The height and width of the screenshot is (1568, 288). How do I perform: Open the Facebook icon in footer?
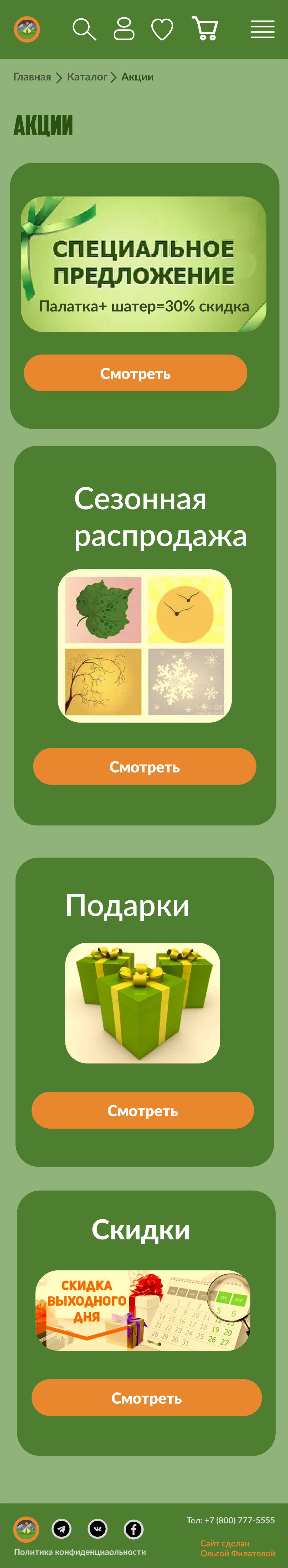coord(134,1529)
